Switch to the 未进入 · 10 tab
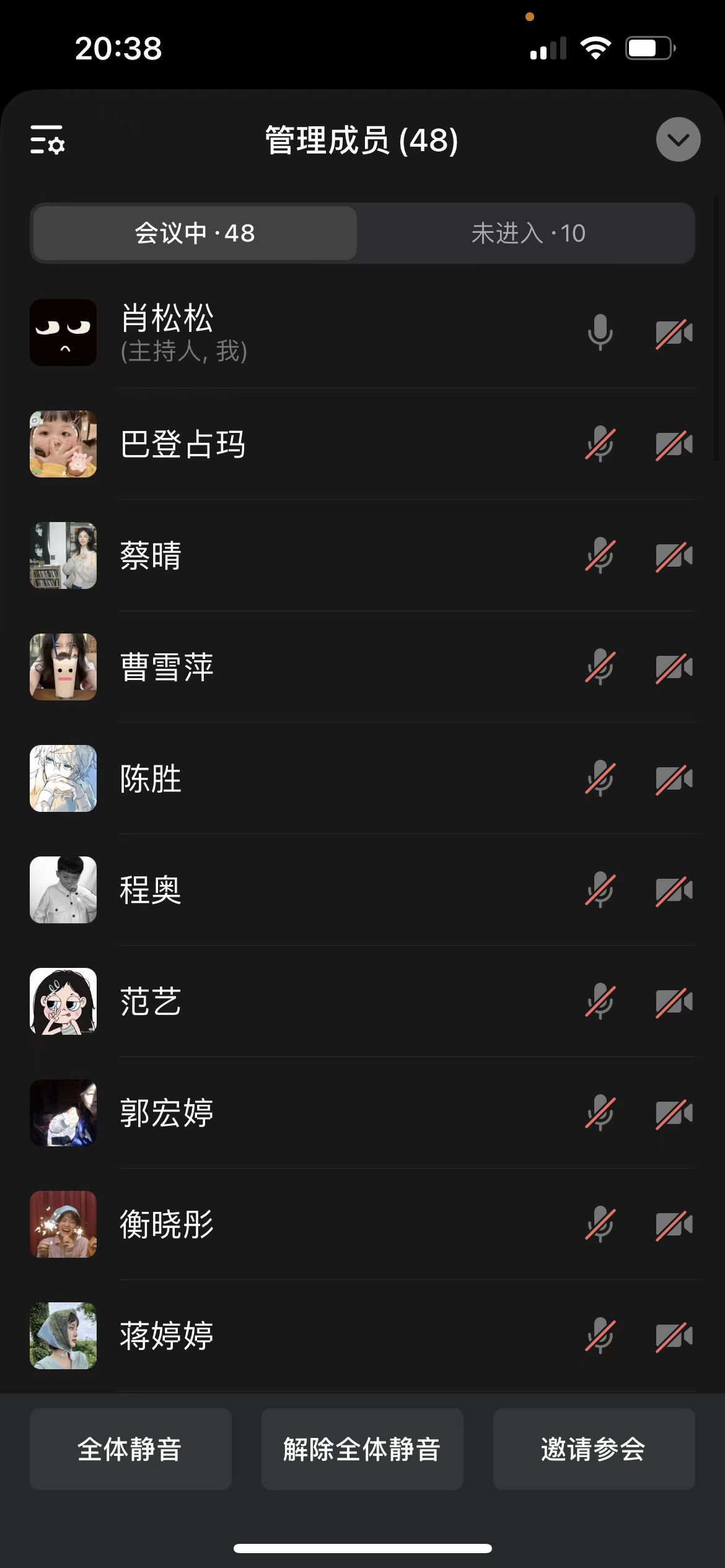This screenshot has width=725, height=1568. tap(527, 233)
